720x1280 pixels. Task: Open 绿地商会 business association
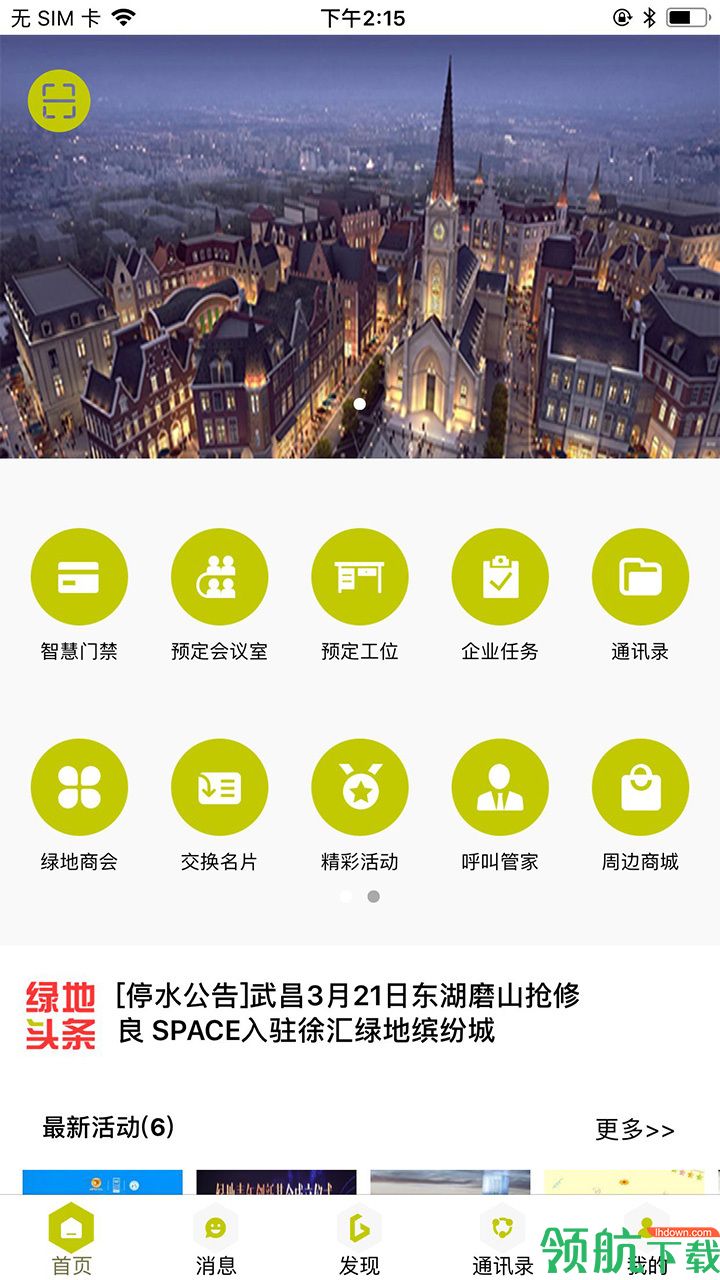pyautogui.click(x=80, y=787)
